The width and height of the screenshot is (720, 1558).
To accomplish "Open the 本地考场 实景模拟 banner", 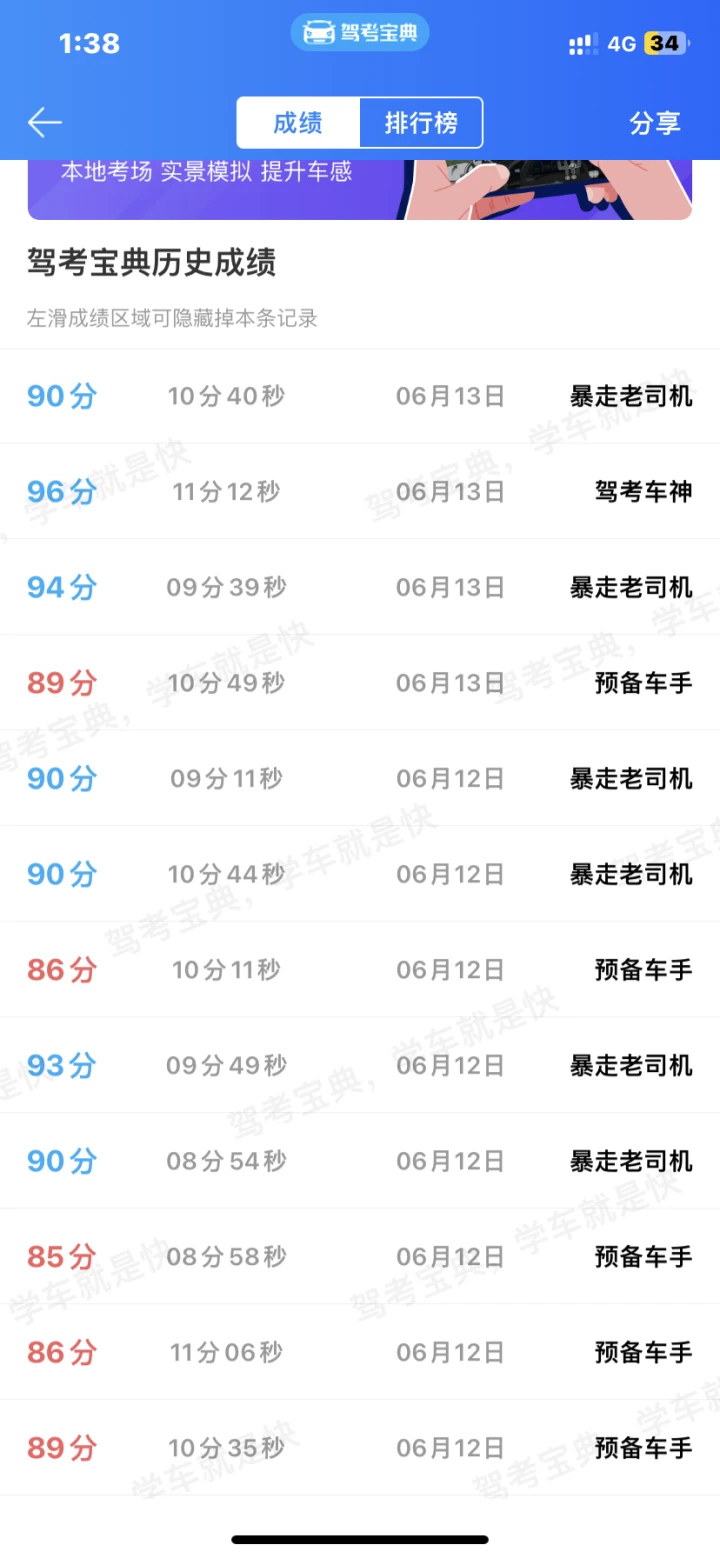I will (x=360, y=189).
